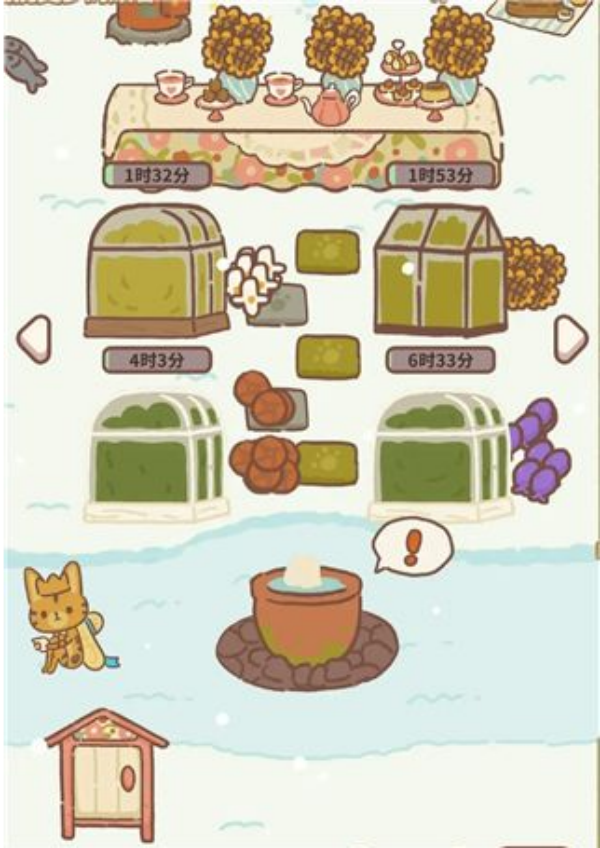The height and width of the screenshot is (848, 600).
Task: Tap the tea table with sunflower vases
Action: pos(300,130)
